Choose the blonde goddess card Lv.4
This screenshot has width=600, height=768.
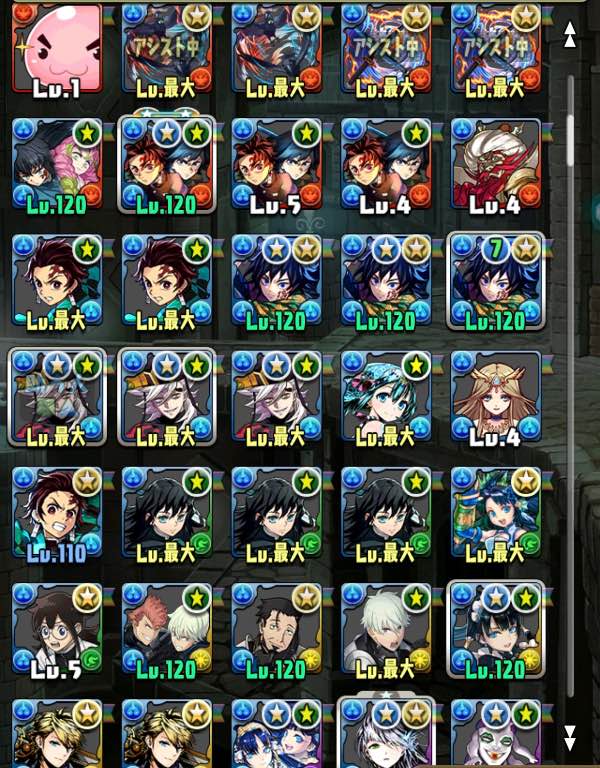(496, 397)
